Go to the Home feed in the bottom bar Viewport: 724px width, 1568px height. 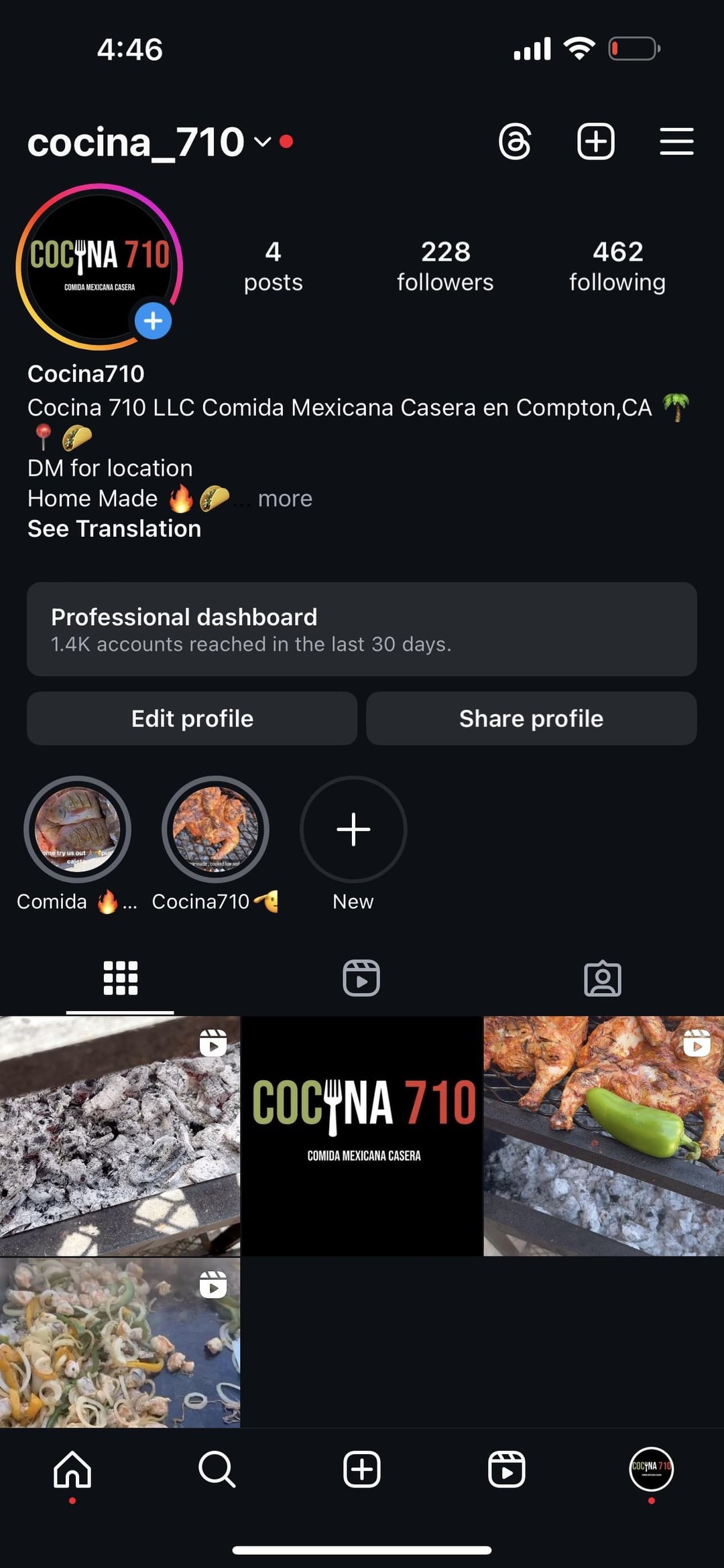[72, 1469]
